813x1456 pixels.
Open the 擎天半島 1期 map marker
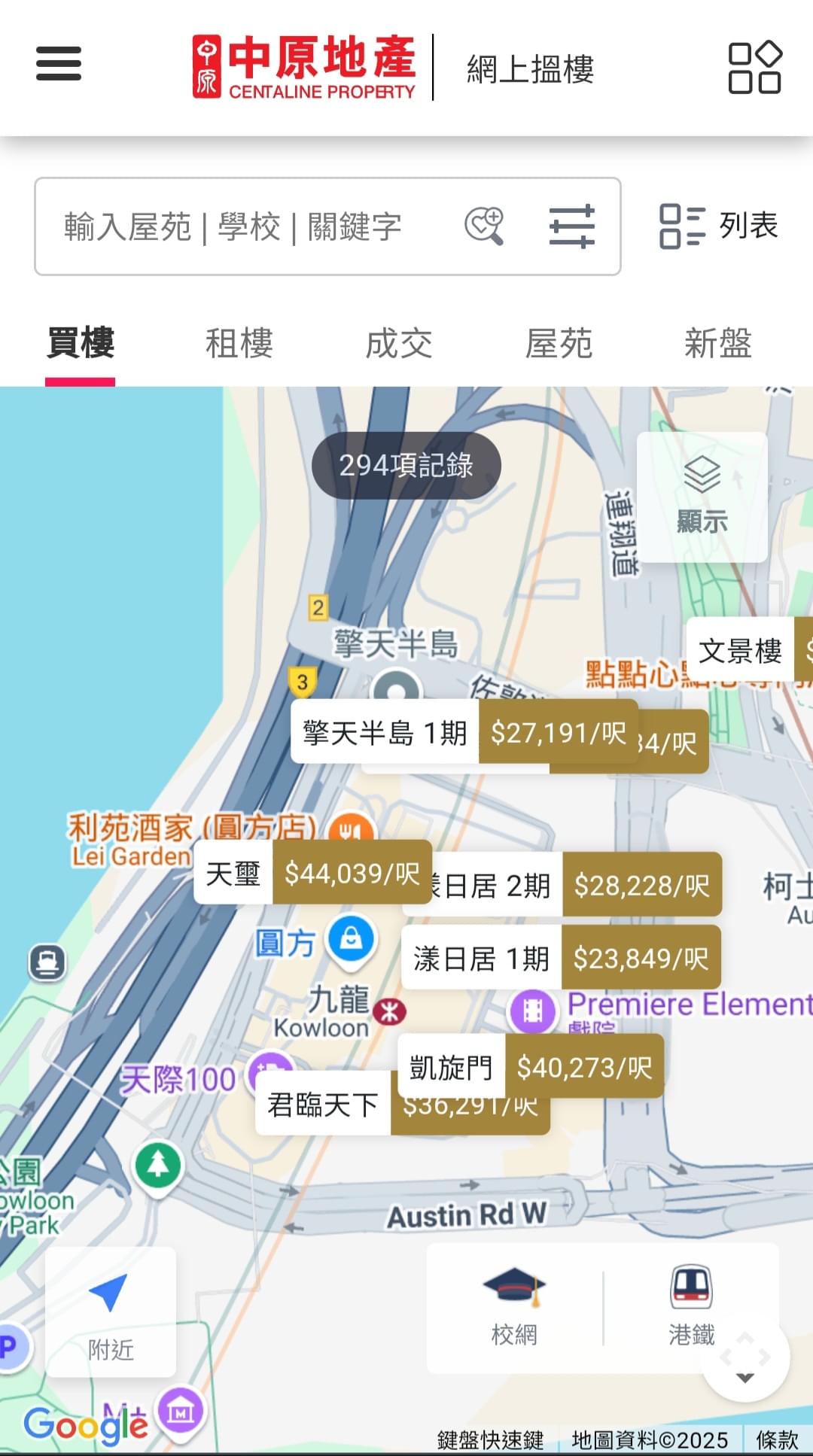(x=464, y=732)
